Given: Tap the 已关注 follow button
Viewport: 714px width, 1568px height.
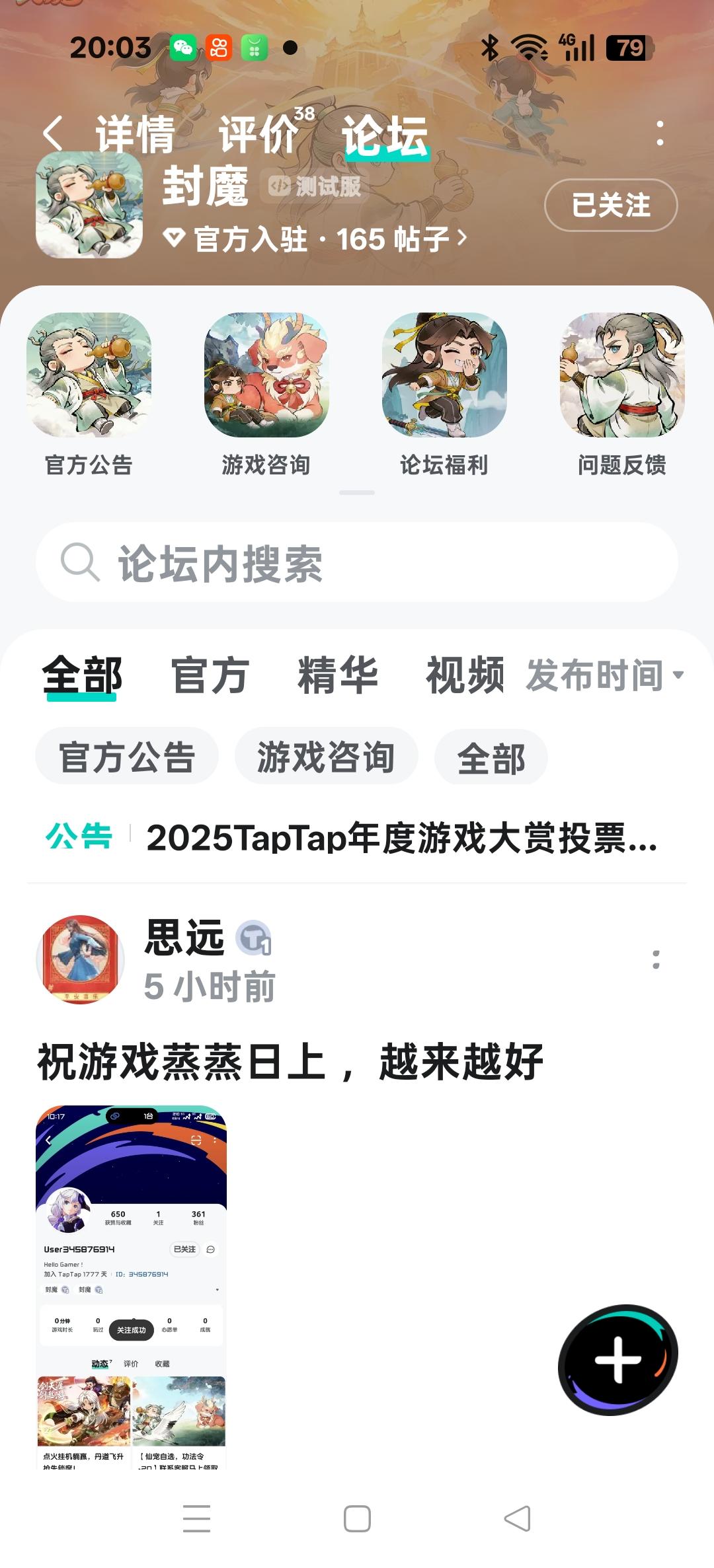Looking at the screenshot, I should point(610,205).
